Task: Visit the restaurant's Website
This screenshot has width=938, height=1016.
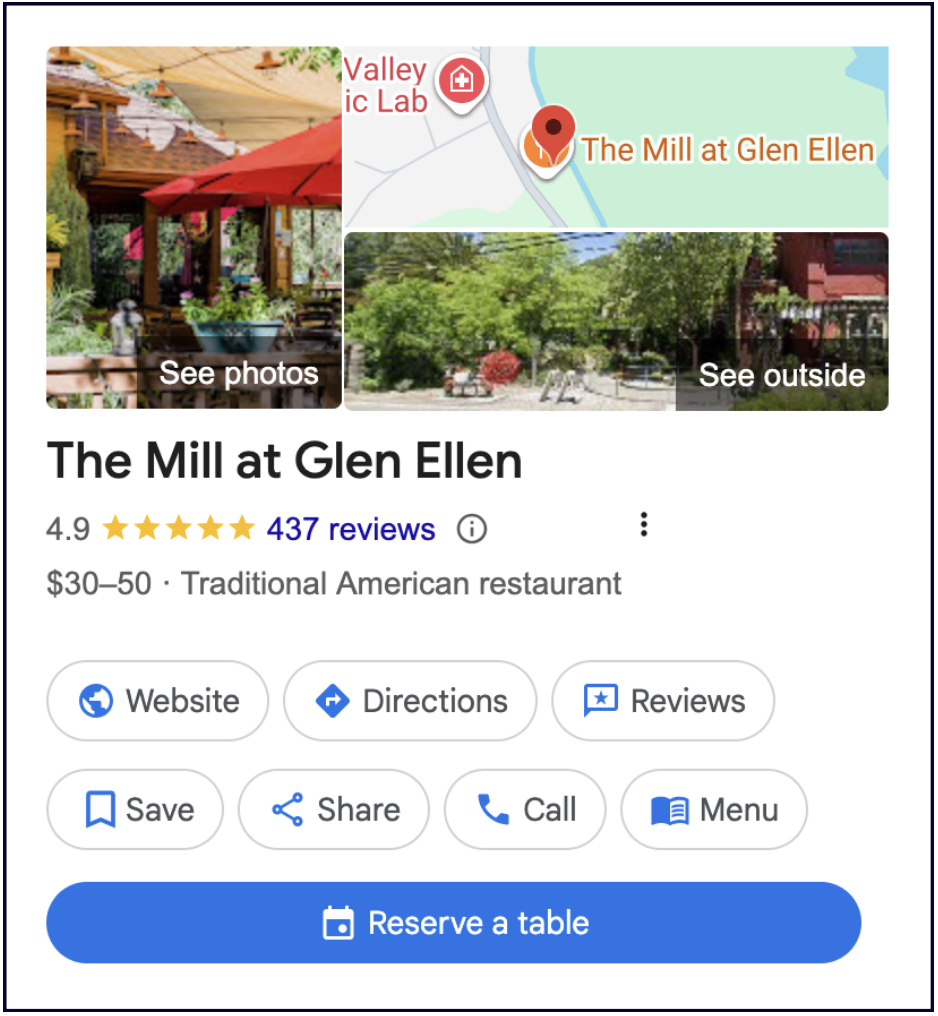Action: (x=158, y=701)
